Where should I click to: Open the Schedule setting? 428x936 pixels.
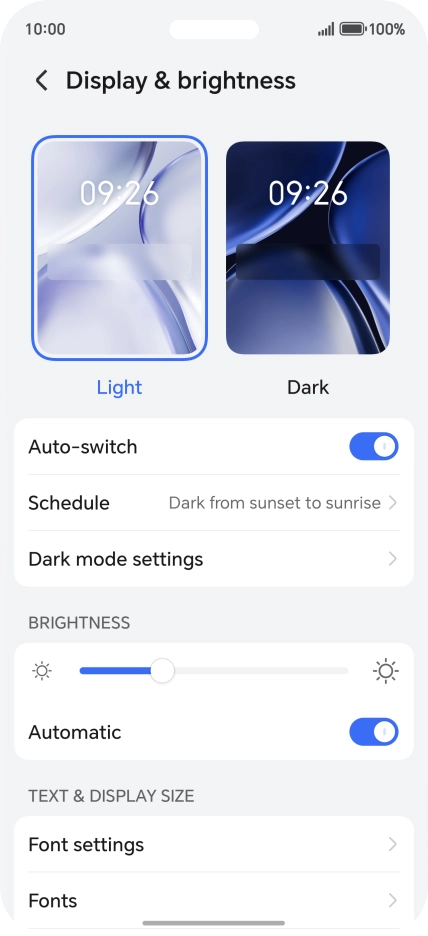[214, 503]
